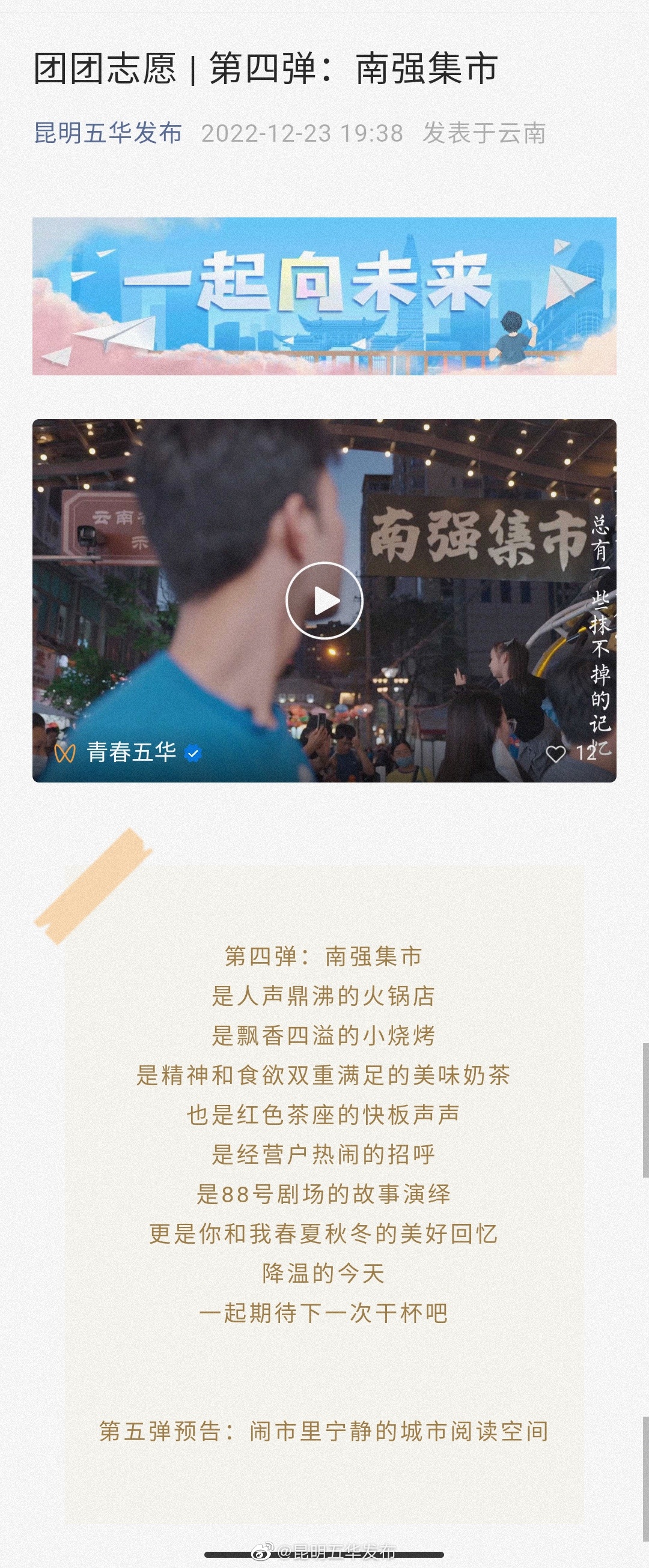Tap the heart icon to like the video
Screen dimensions: 649x1568
tap(557, 754)
